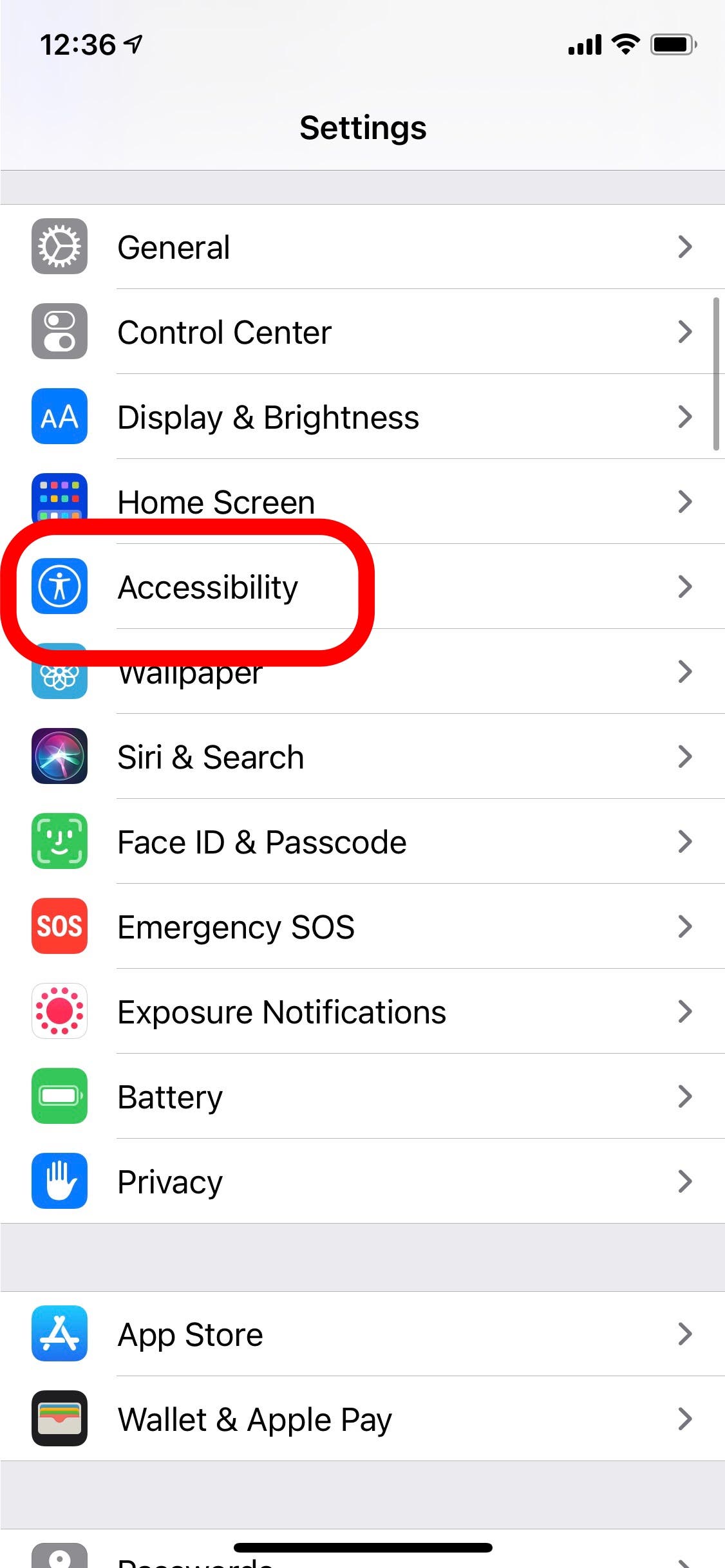Open the Control Center row
The height and width of the screenshot is (1568, 725).
(x=362, y=332)
